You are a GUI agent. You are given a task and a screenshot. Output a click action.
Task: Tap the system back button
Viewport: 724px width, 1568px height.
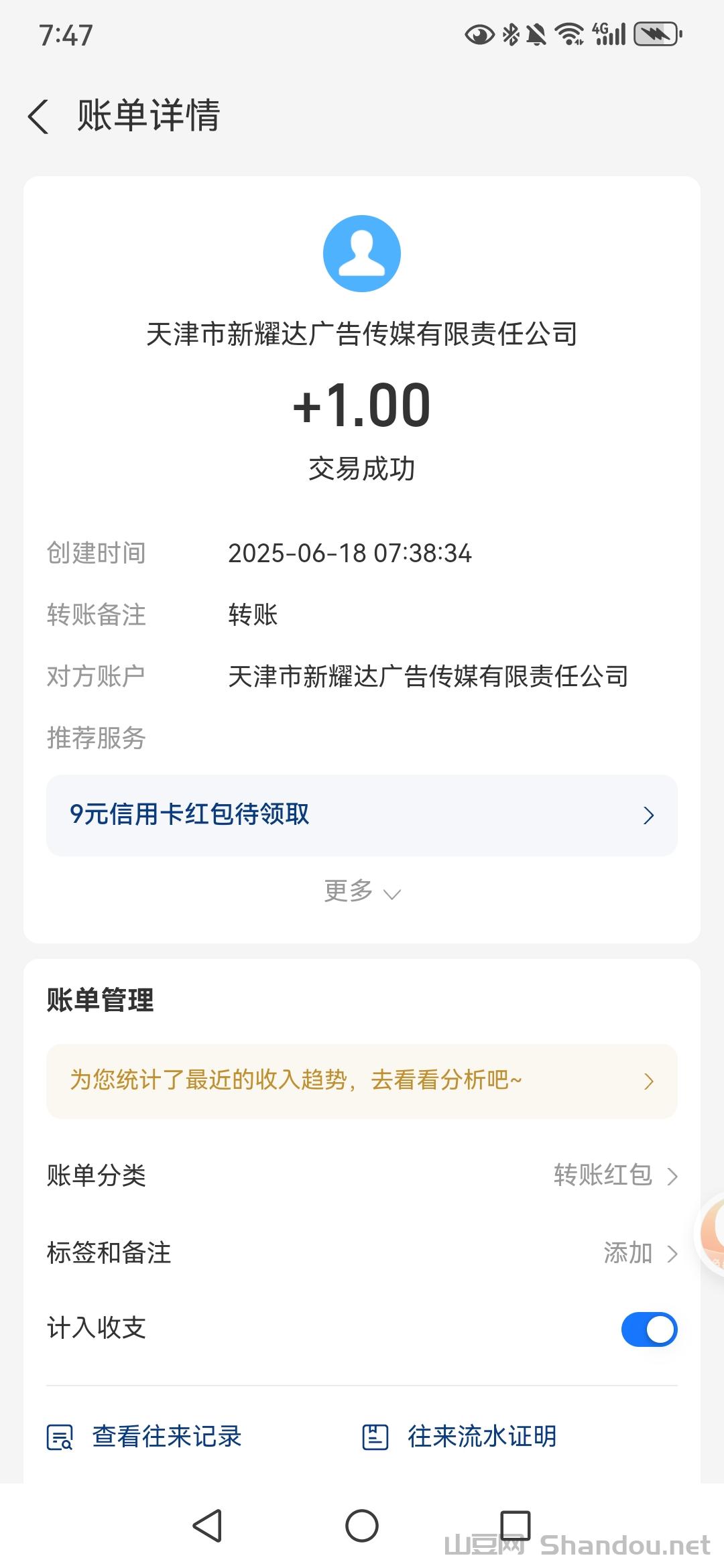[207, 1526]
